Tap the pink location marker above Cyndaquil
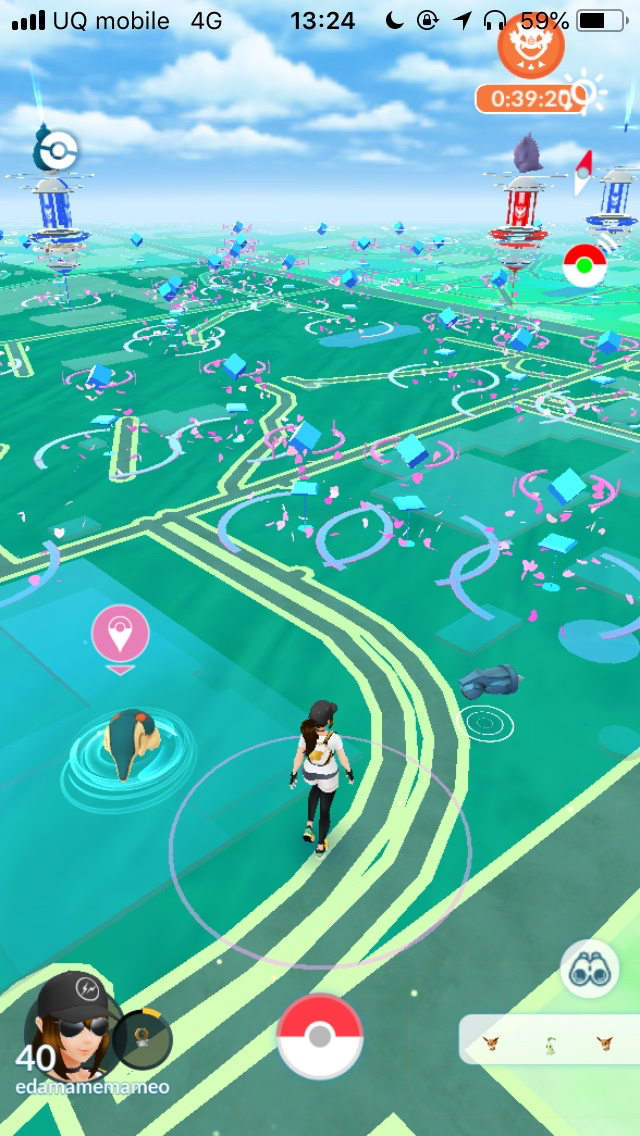640x1136 pixels. coord(120,634)
